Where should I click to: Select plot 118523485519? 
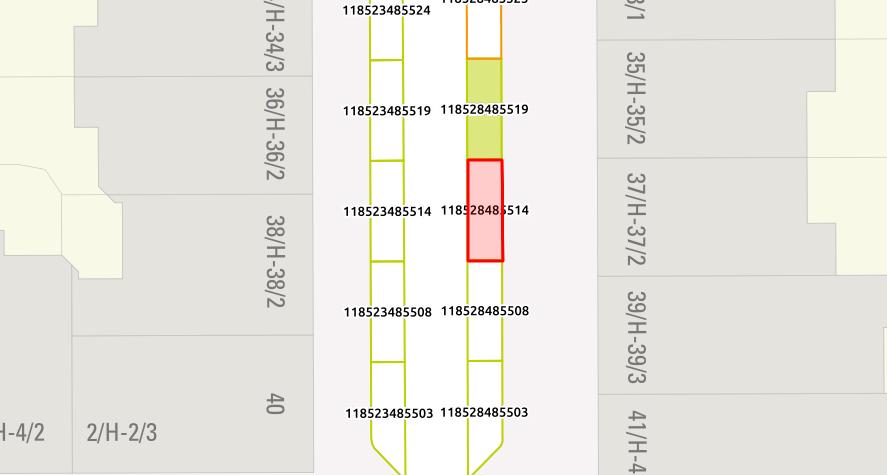coord(387,135)
